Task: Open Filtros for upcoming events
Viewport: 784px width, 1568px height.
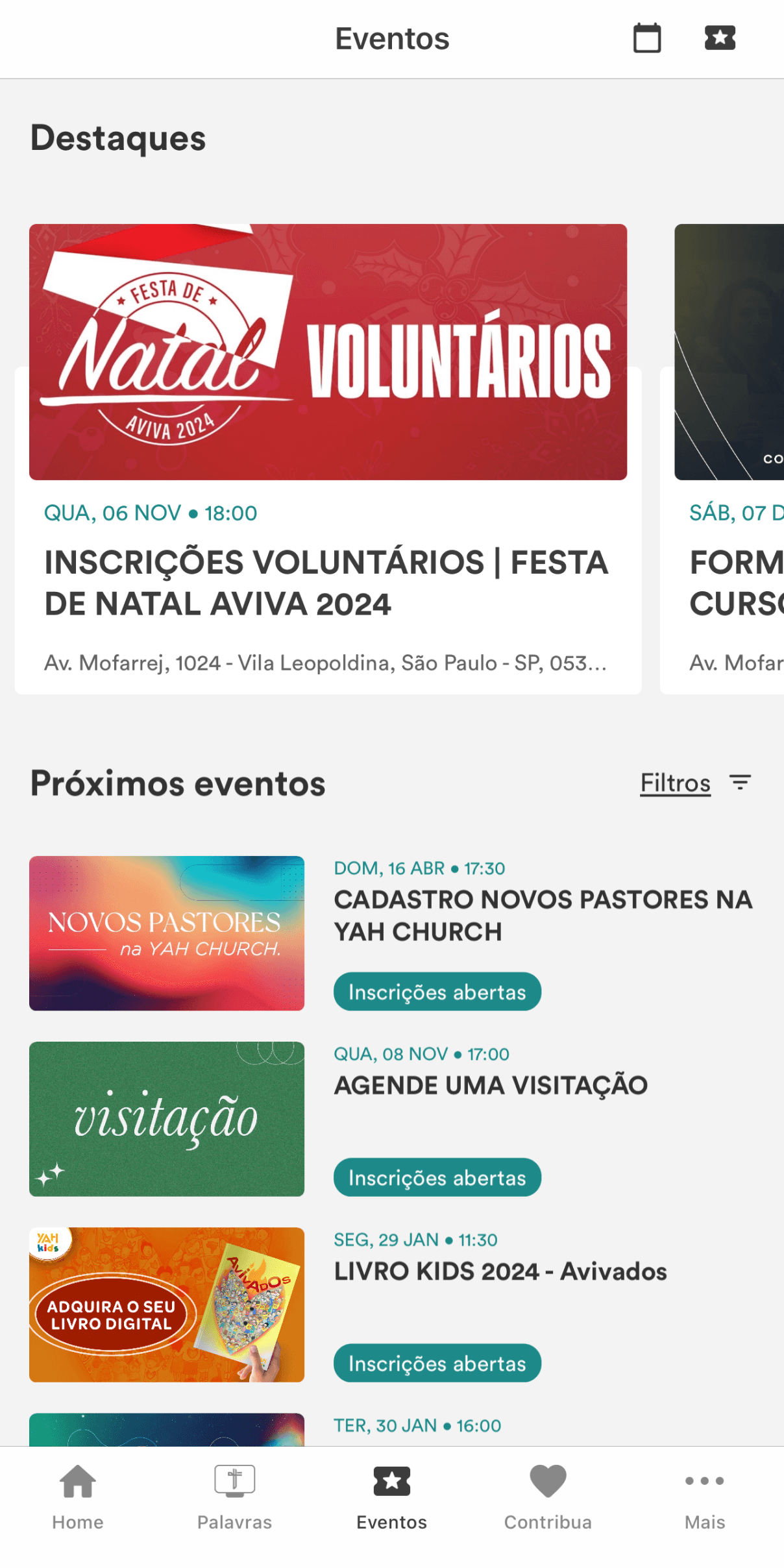Action: (x=694, y=783)
